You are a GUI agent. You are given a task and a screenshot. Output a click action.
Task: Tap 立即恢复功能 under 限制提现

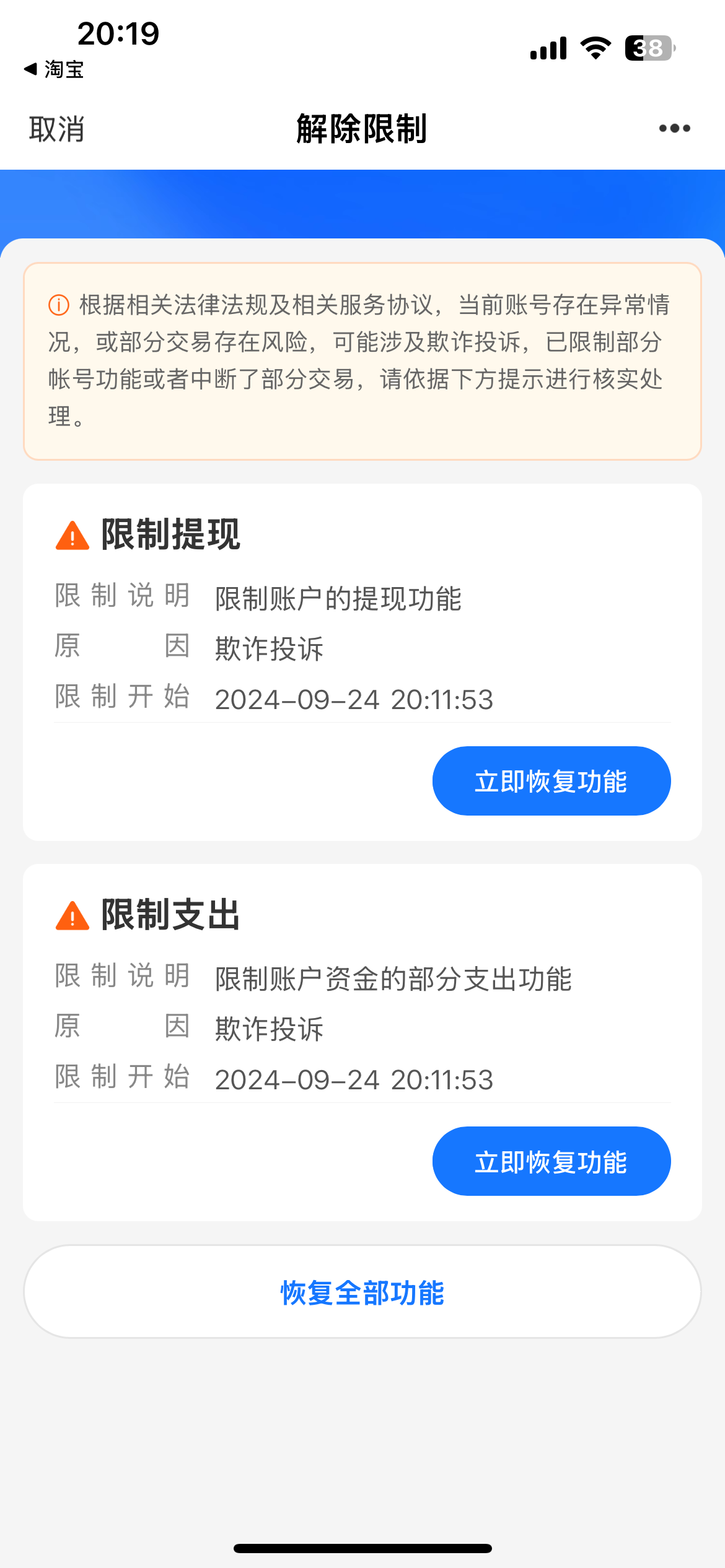tap(551, 781)
